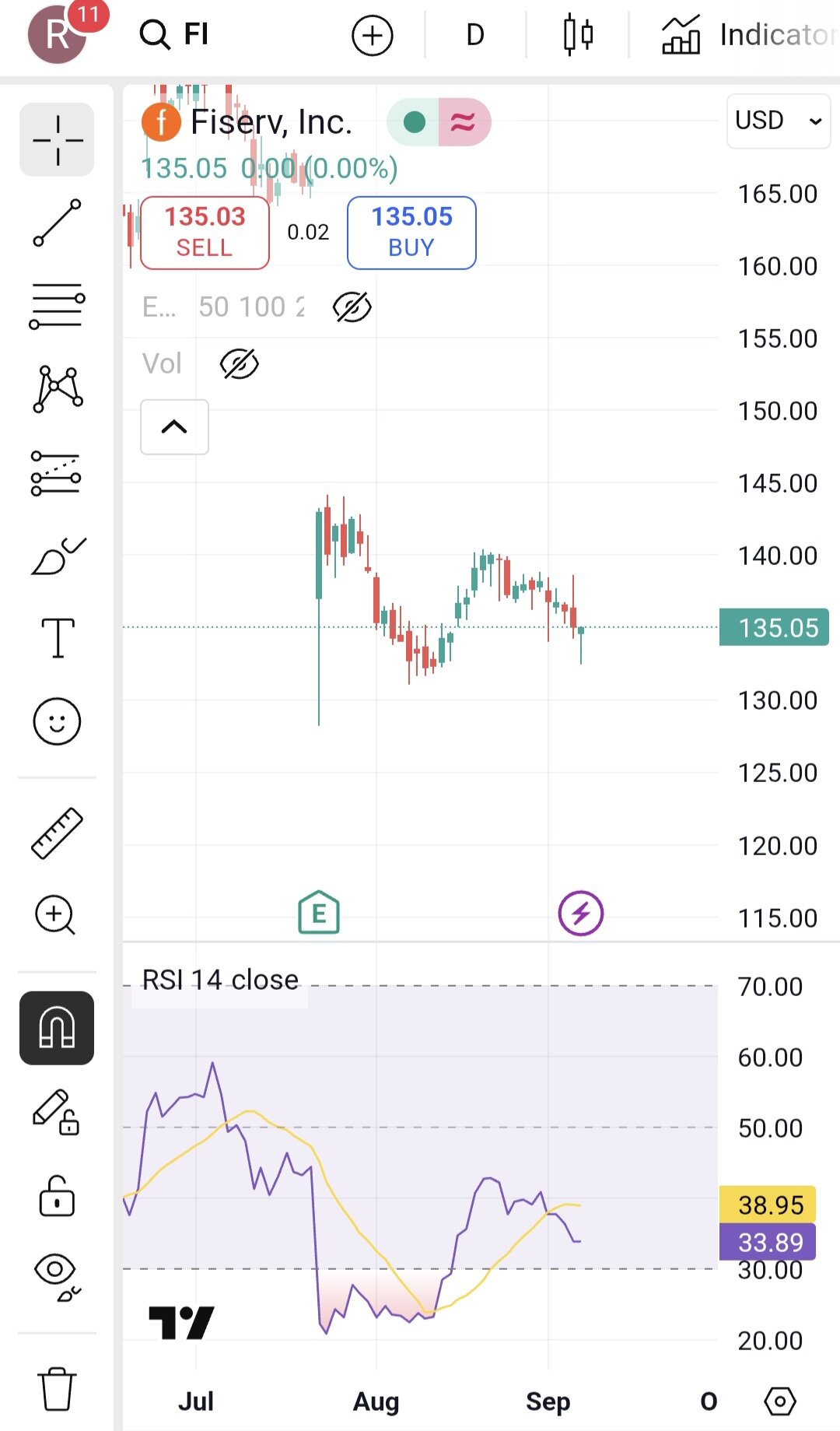Open the emoji sticker tool
The image size is (840, 1431).
(57, 721)
